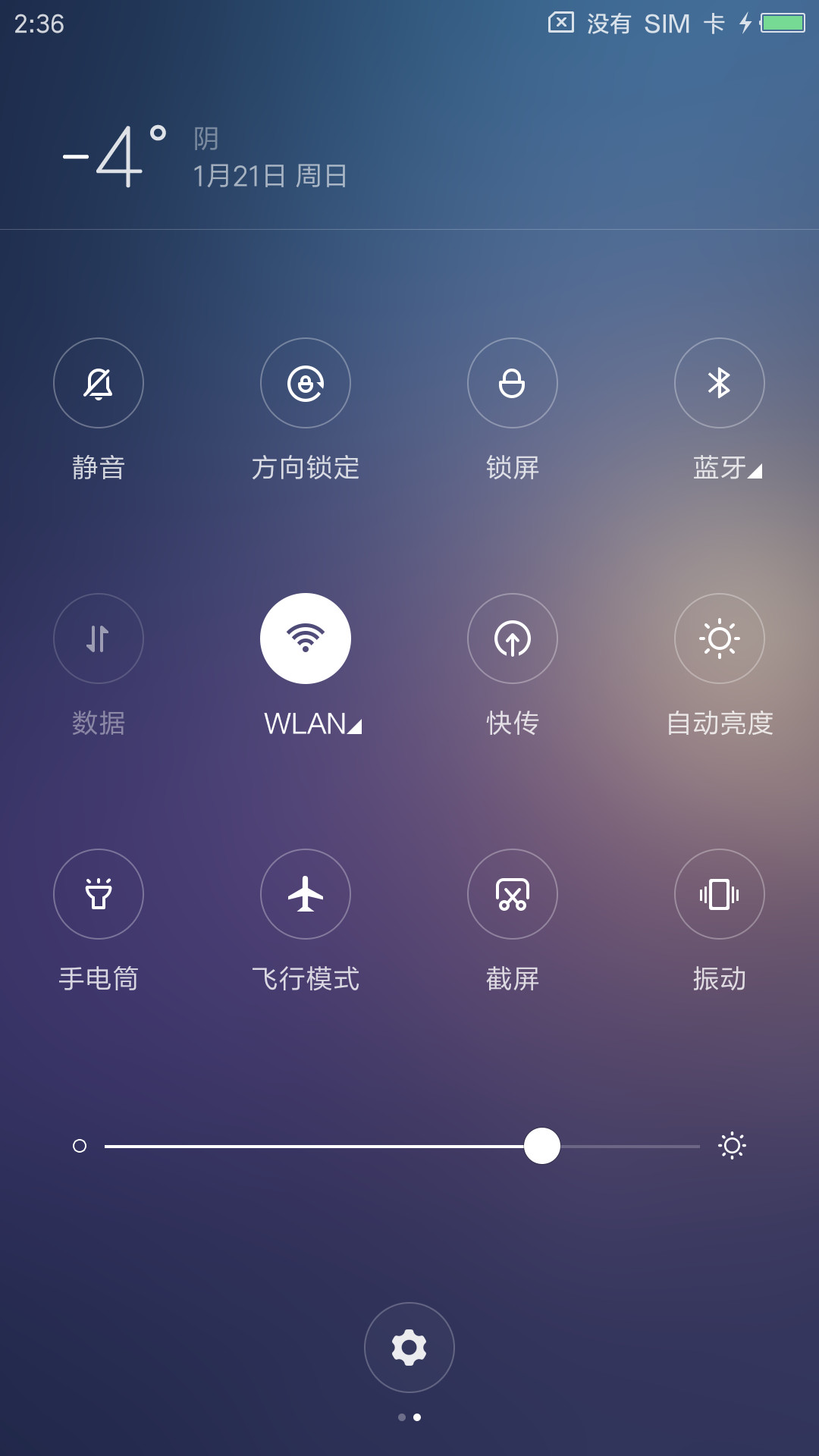
Task: Enable airplane mode (飞行模式)
Action: tap(306, 894)
